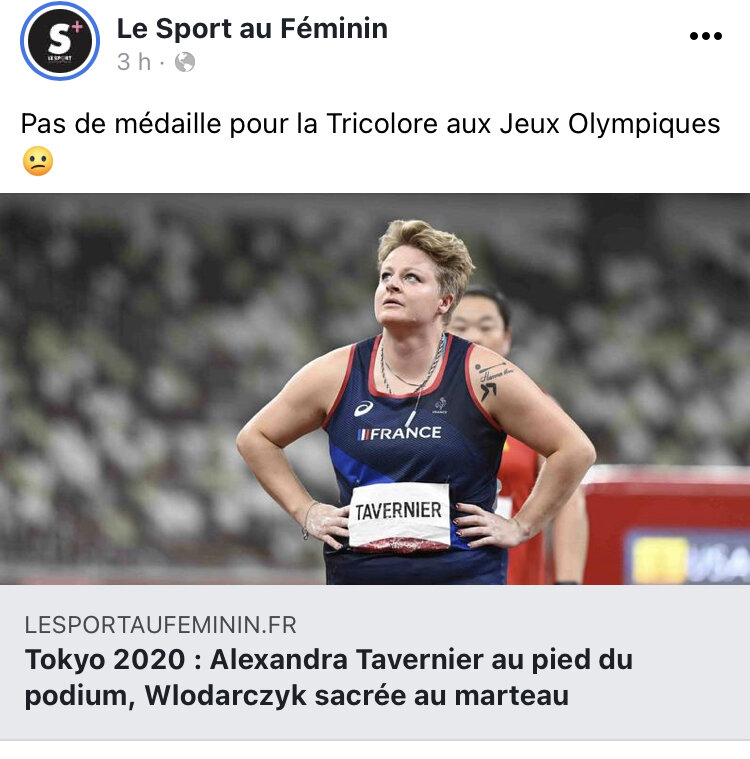Open the Tokyo 2020 Alexandra Tavernier article link
This screenshot has width=750, height=759.
329,677
